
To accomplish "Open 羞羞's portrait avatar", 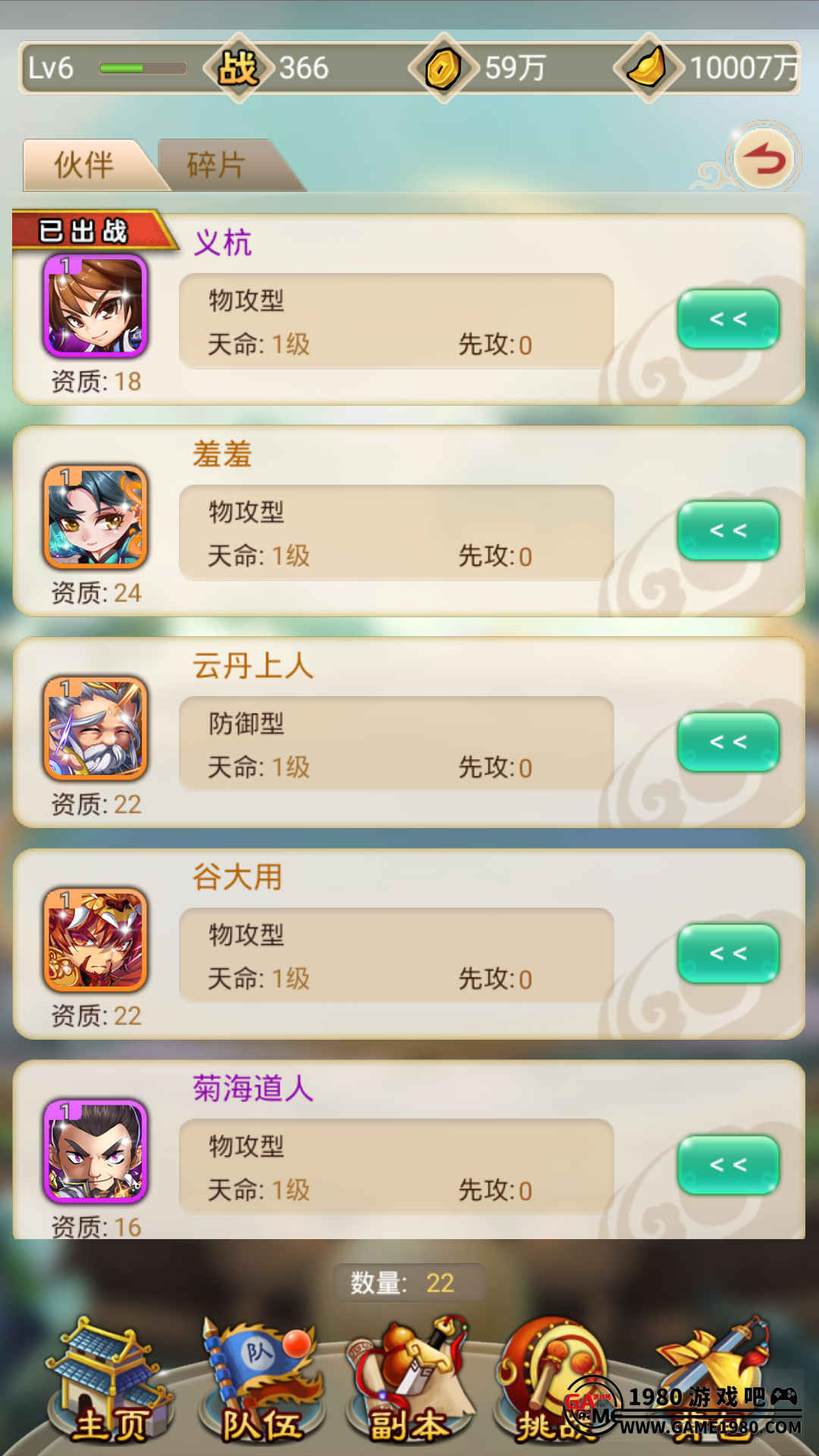I will click(x=96, y=517).
